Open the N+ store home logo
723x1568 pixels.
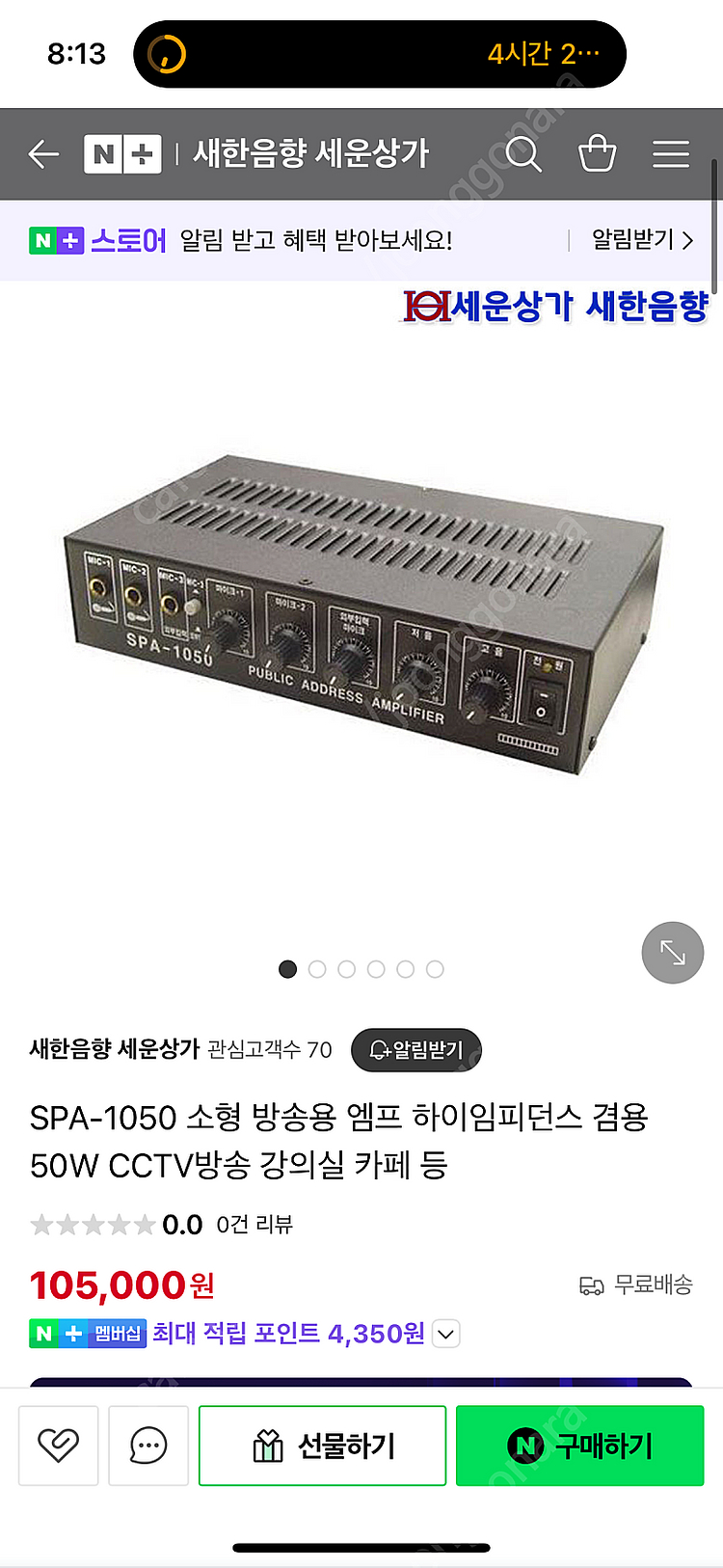click(122, 154)
